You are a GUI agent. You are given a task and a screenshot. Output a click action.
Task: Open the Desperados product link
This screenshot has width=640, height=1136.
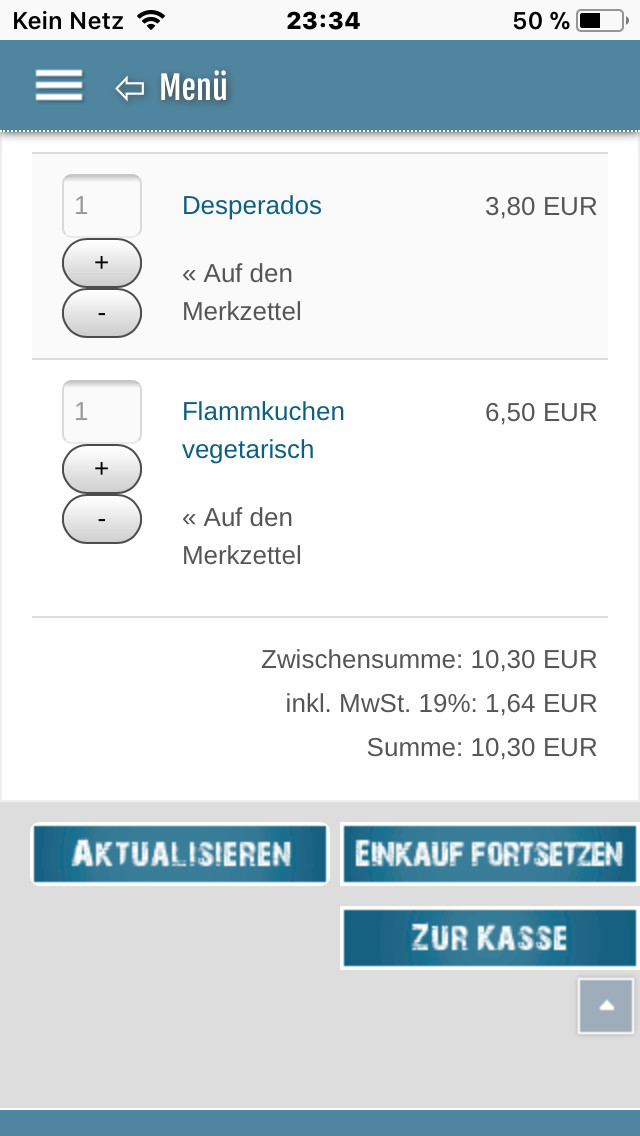coord(252,206)
